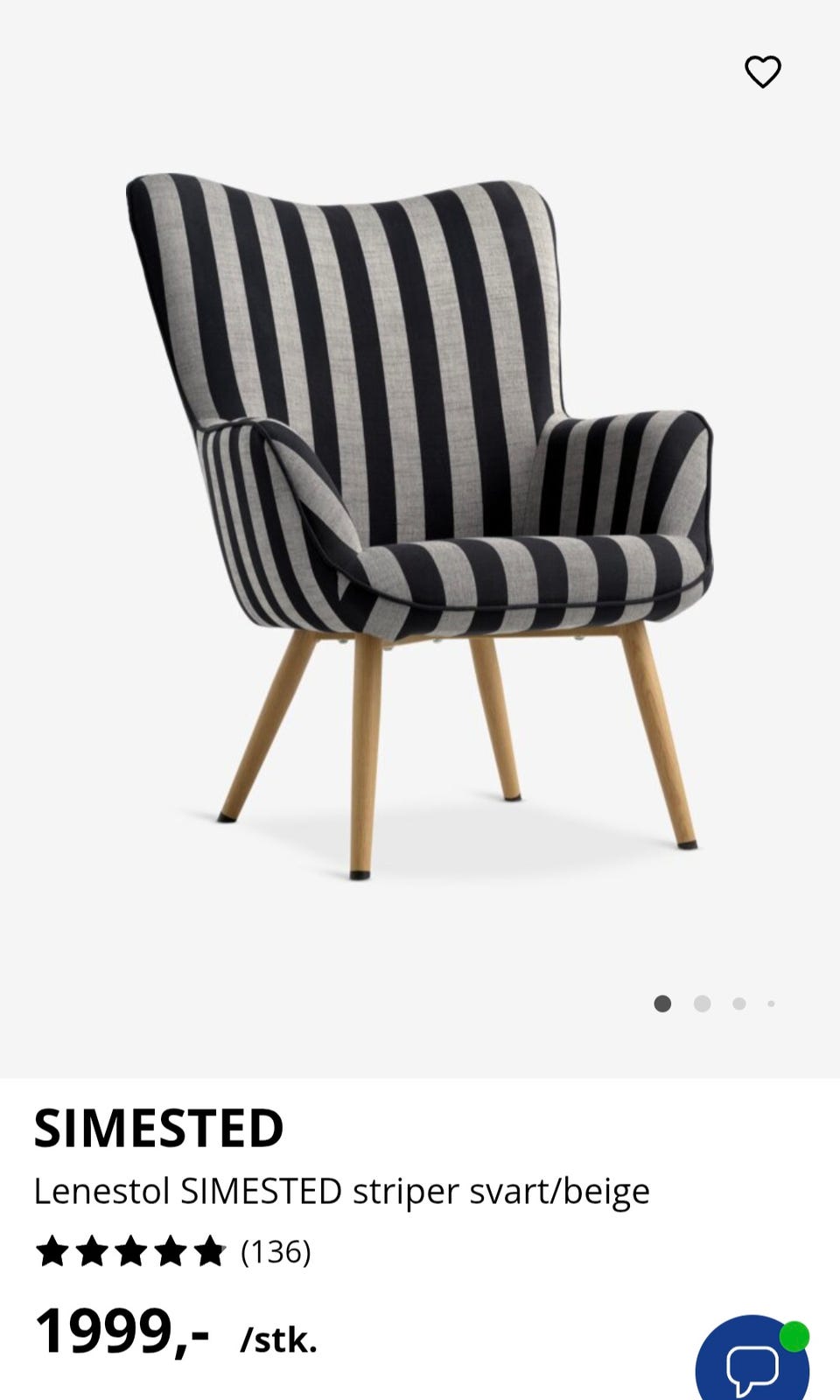Open the SIMESTED chair product image
The width and height of the screenshot is (840, 1400).
(419, 523)
